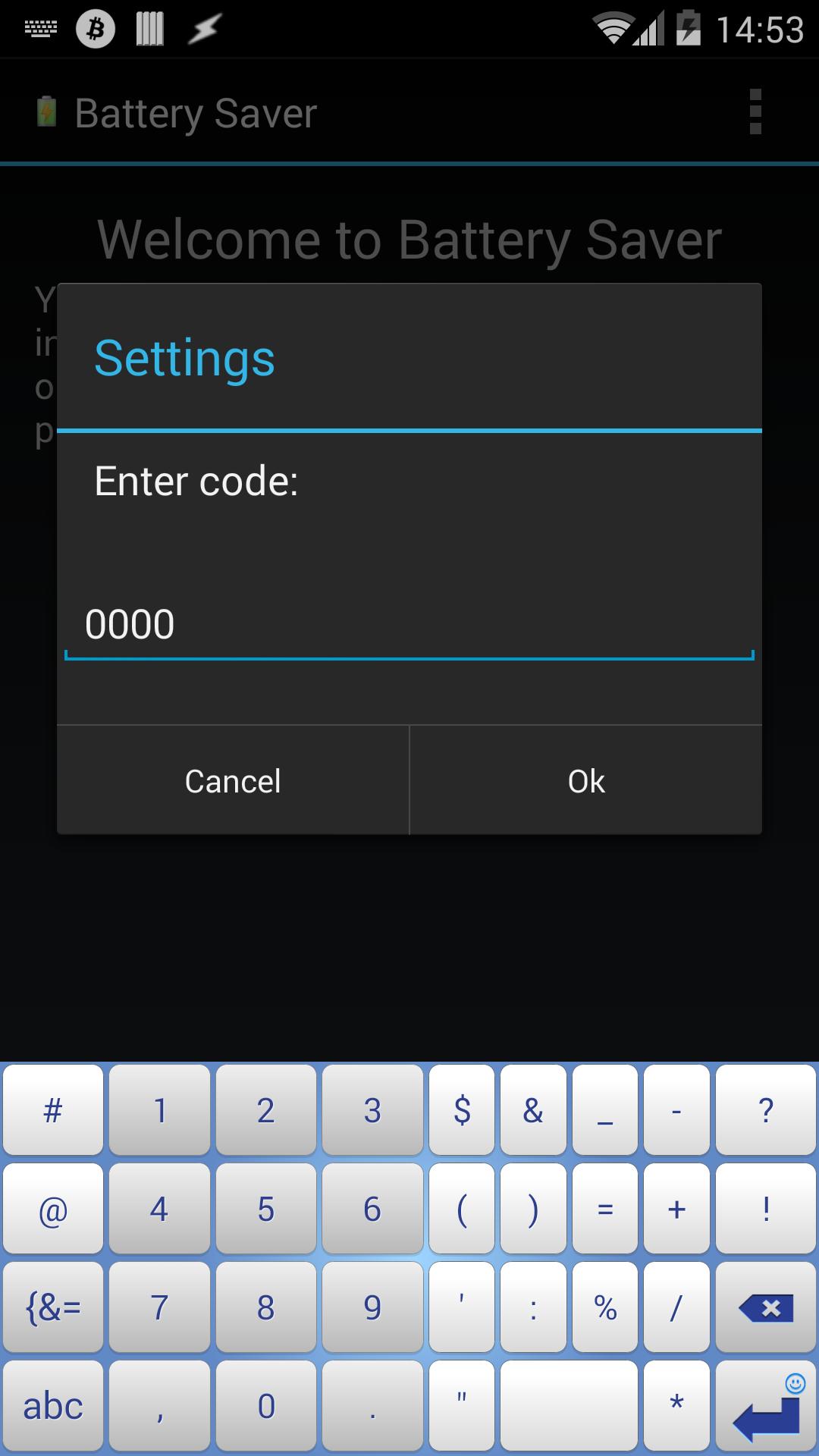
Task: Switch the keyboard to abc letters mode
Action: coord(52,1404)
